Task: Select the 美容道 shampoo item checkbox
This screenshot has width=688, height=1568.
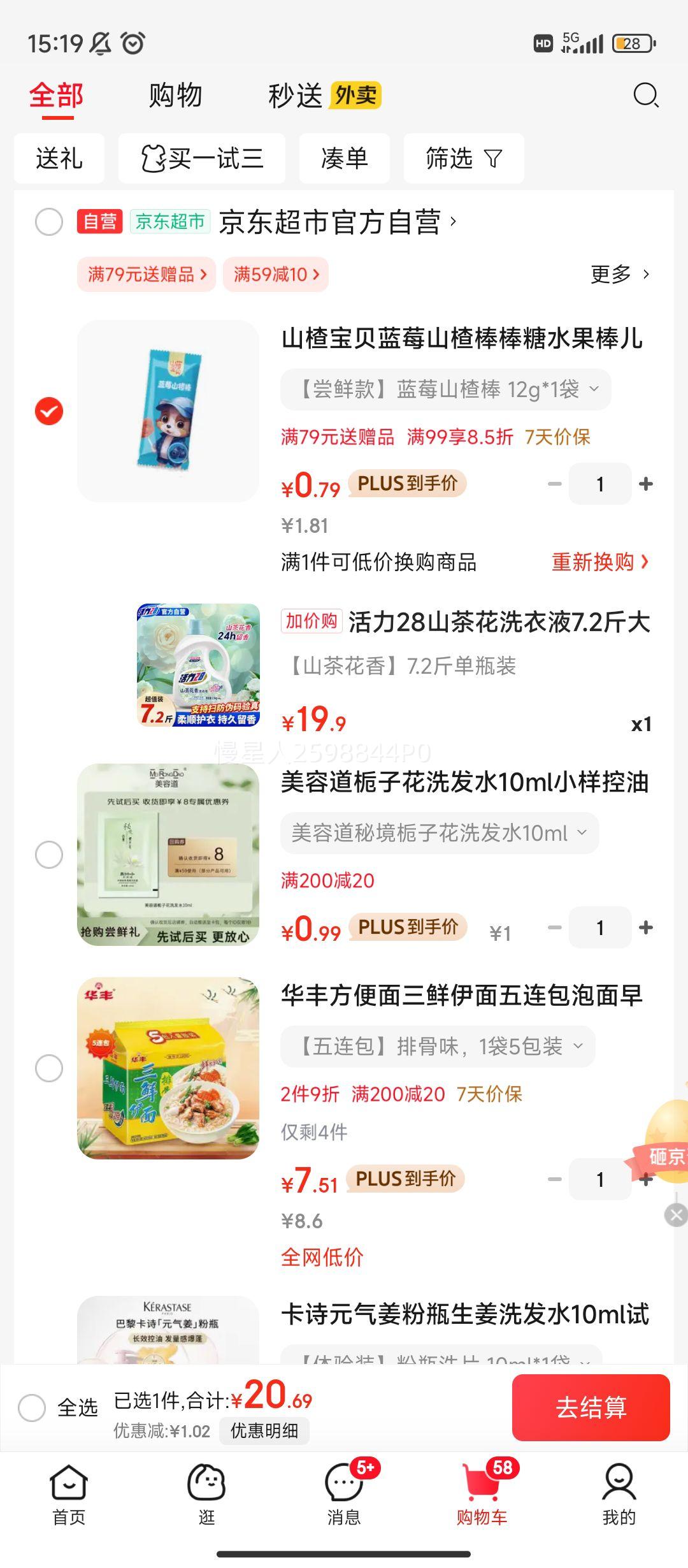Action: 49,854
